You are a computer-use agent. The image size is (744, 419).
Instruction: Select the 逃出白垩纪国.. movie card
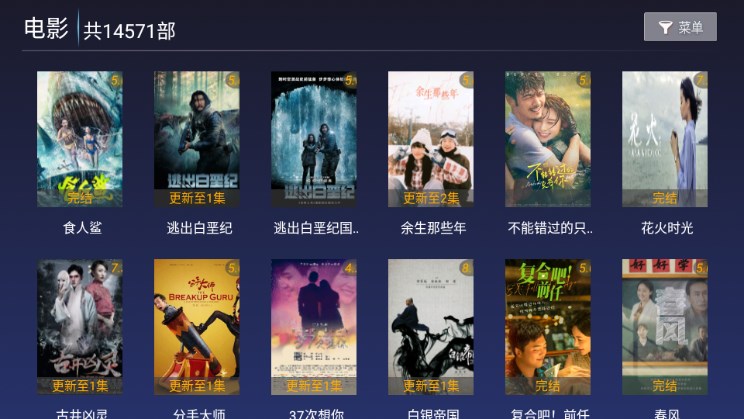click(314, 139)
